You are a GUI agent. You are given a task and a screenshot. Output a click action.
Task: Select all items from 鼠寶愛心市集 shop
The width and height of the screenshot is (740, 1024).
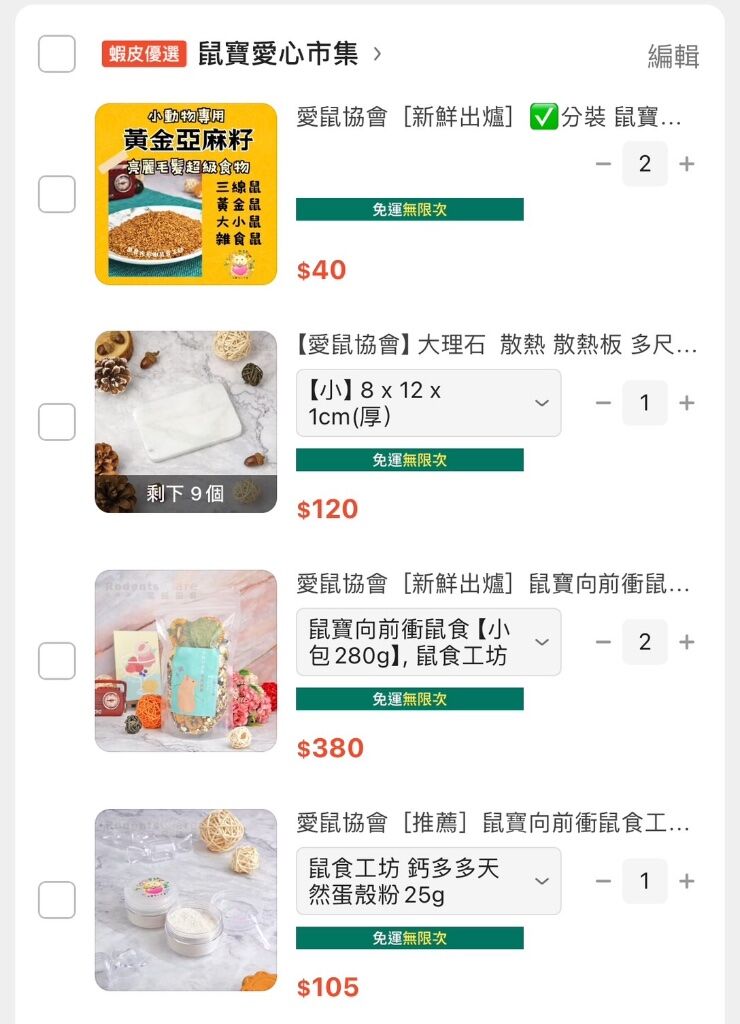tap(57, 54)
